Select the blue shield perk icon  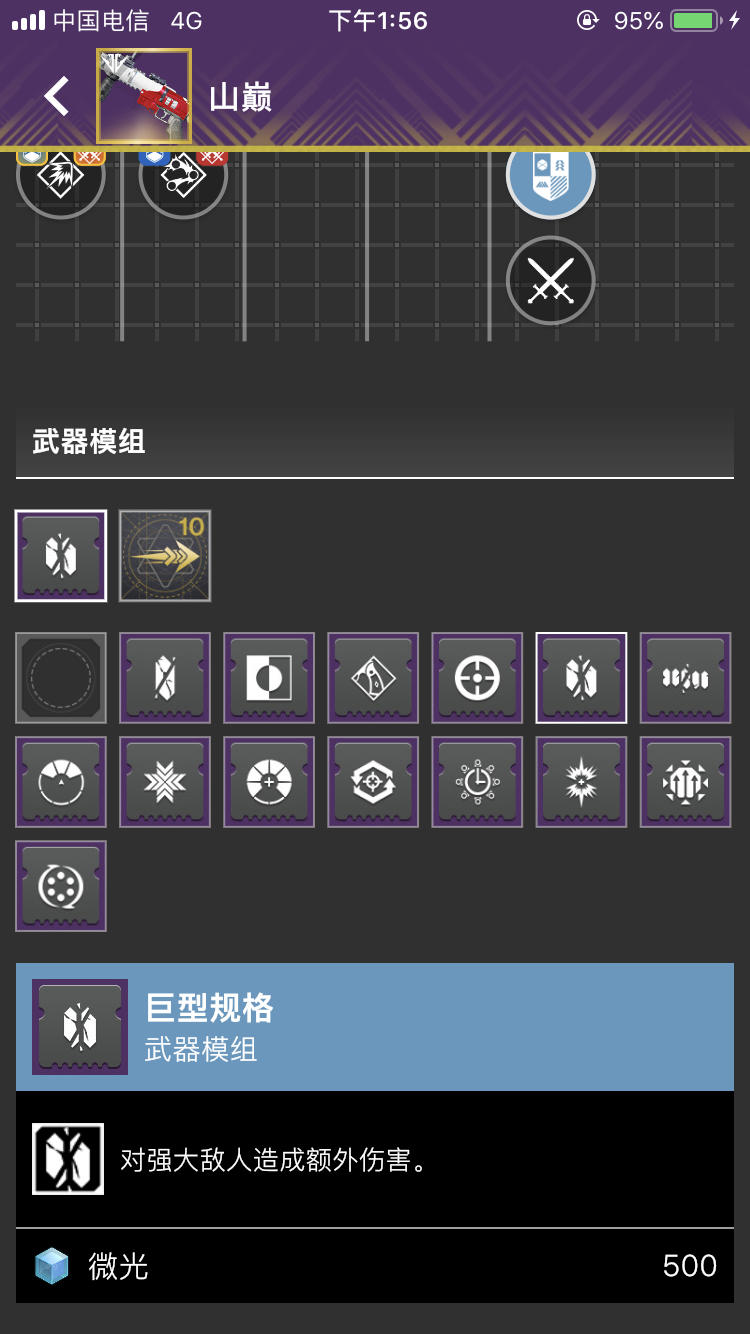551,173
